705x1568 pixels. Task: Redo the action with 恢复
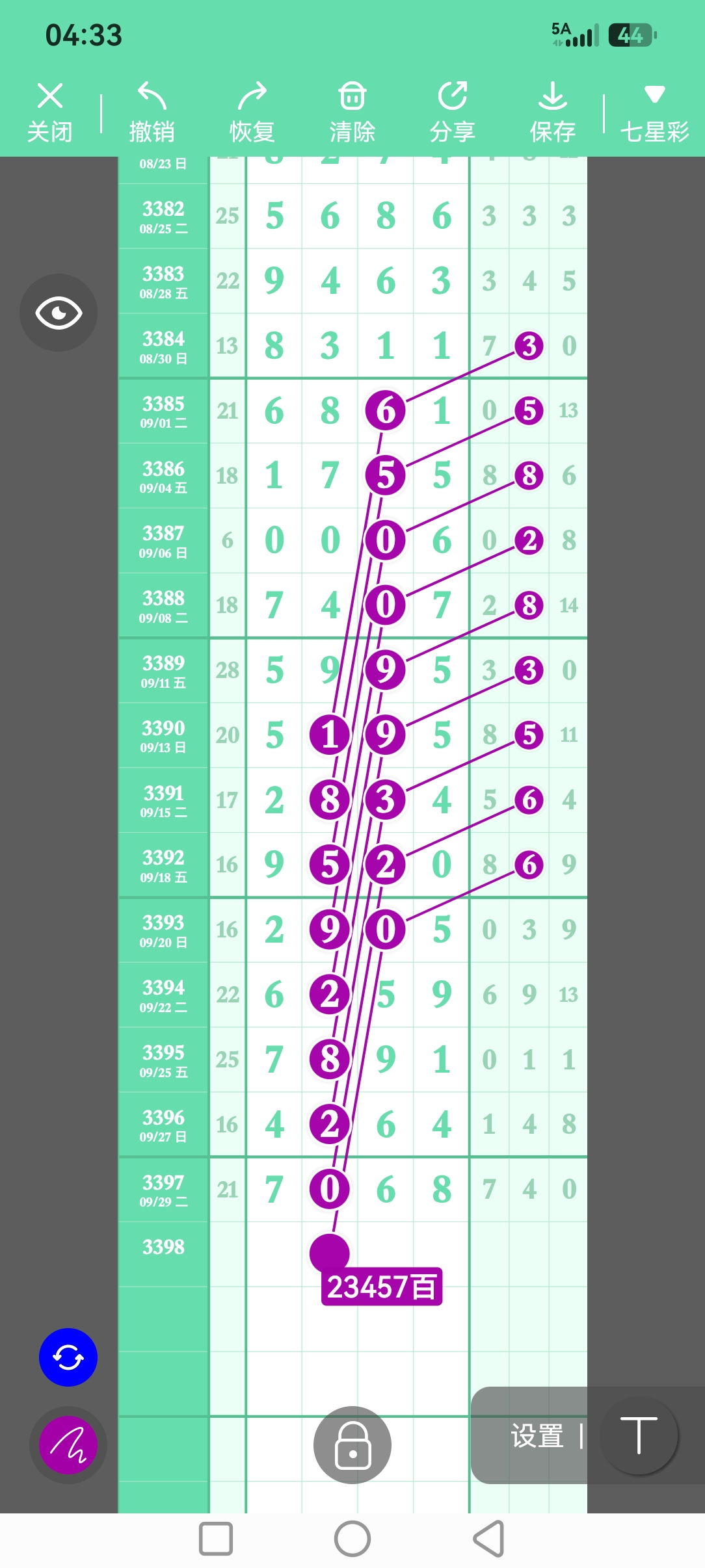(252, 112)
